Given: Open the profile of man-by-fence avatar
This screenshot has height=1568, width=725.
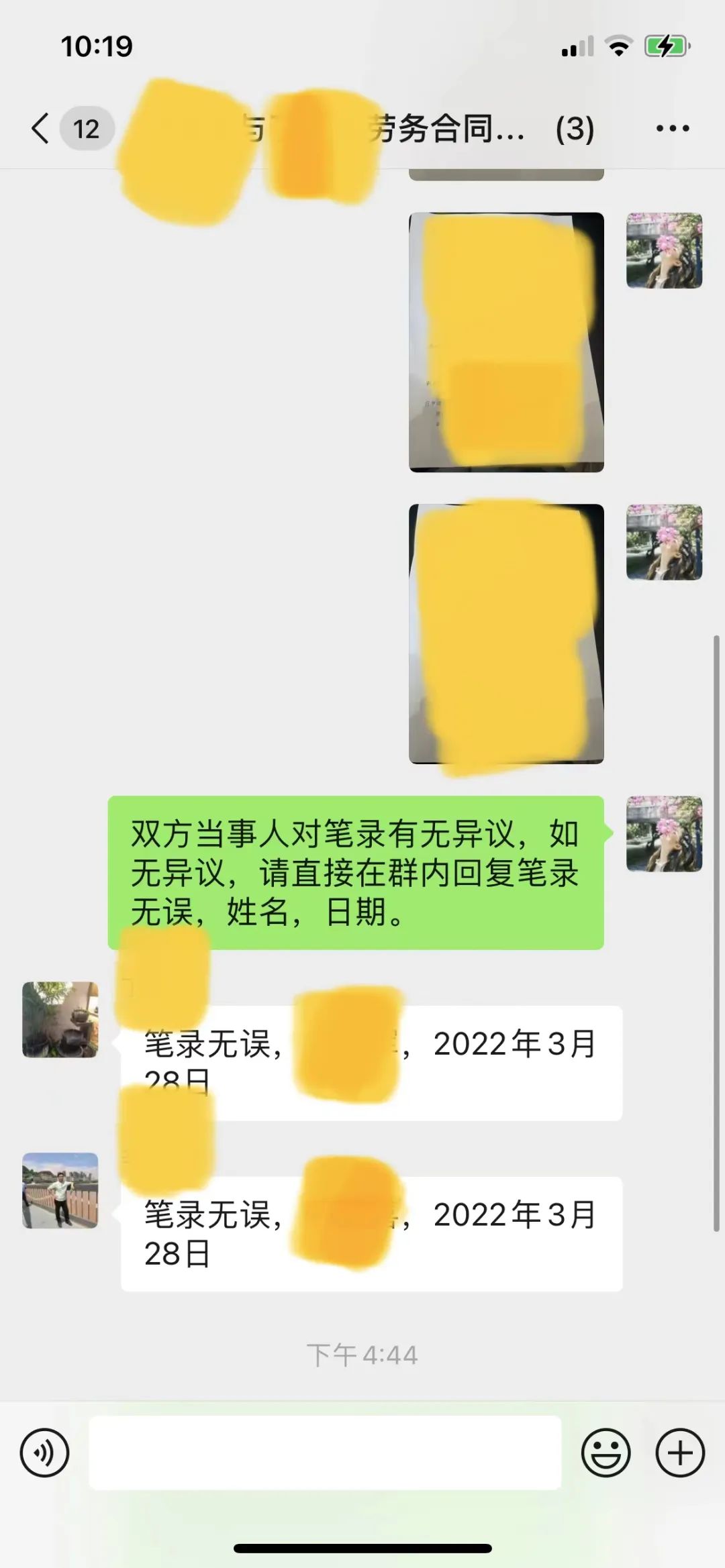Looking at the screenshot, I should (x=60, y=1190).
